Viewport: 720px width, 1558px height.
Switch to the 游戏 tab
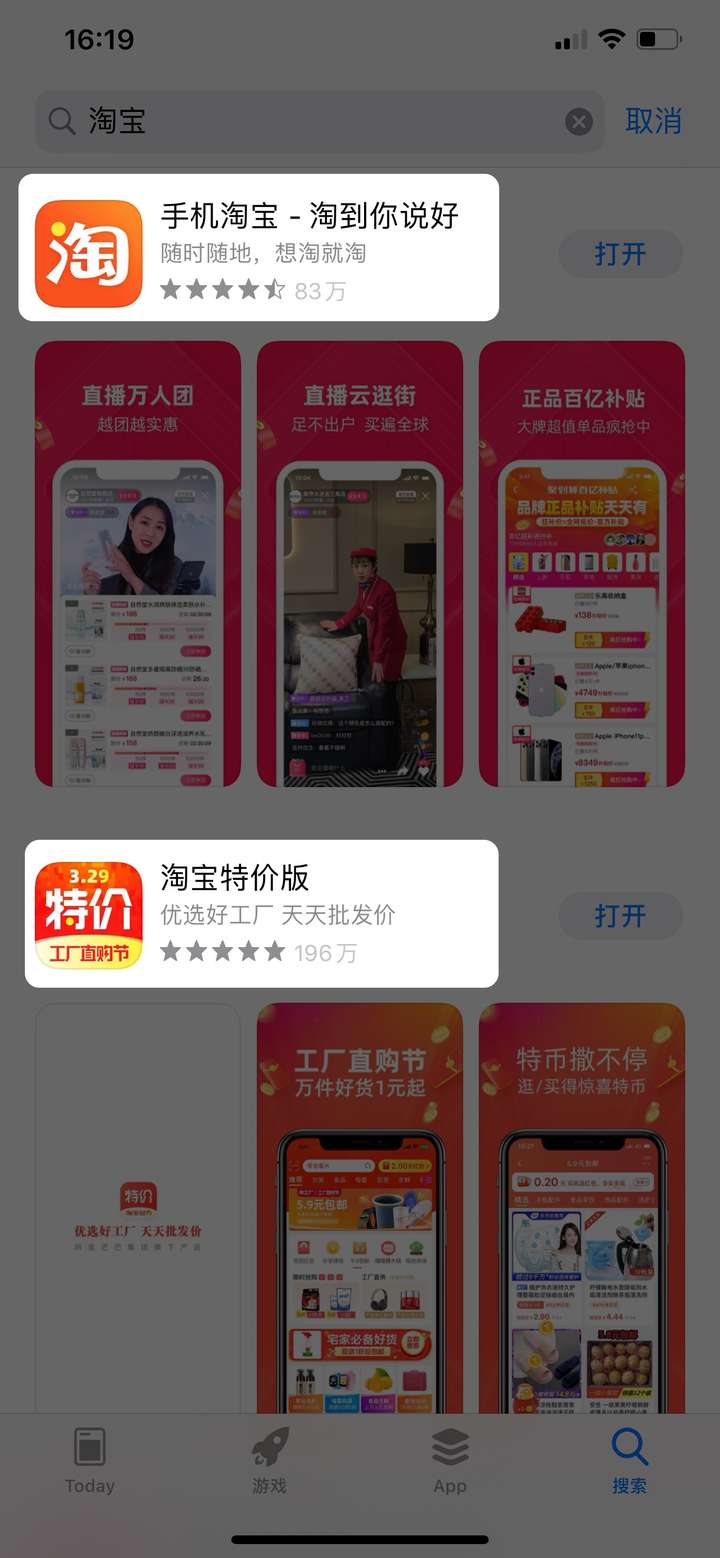[x=270, y=1461]
